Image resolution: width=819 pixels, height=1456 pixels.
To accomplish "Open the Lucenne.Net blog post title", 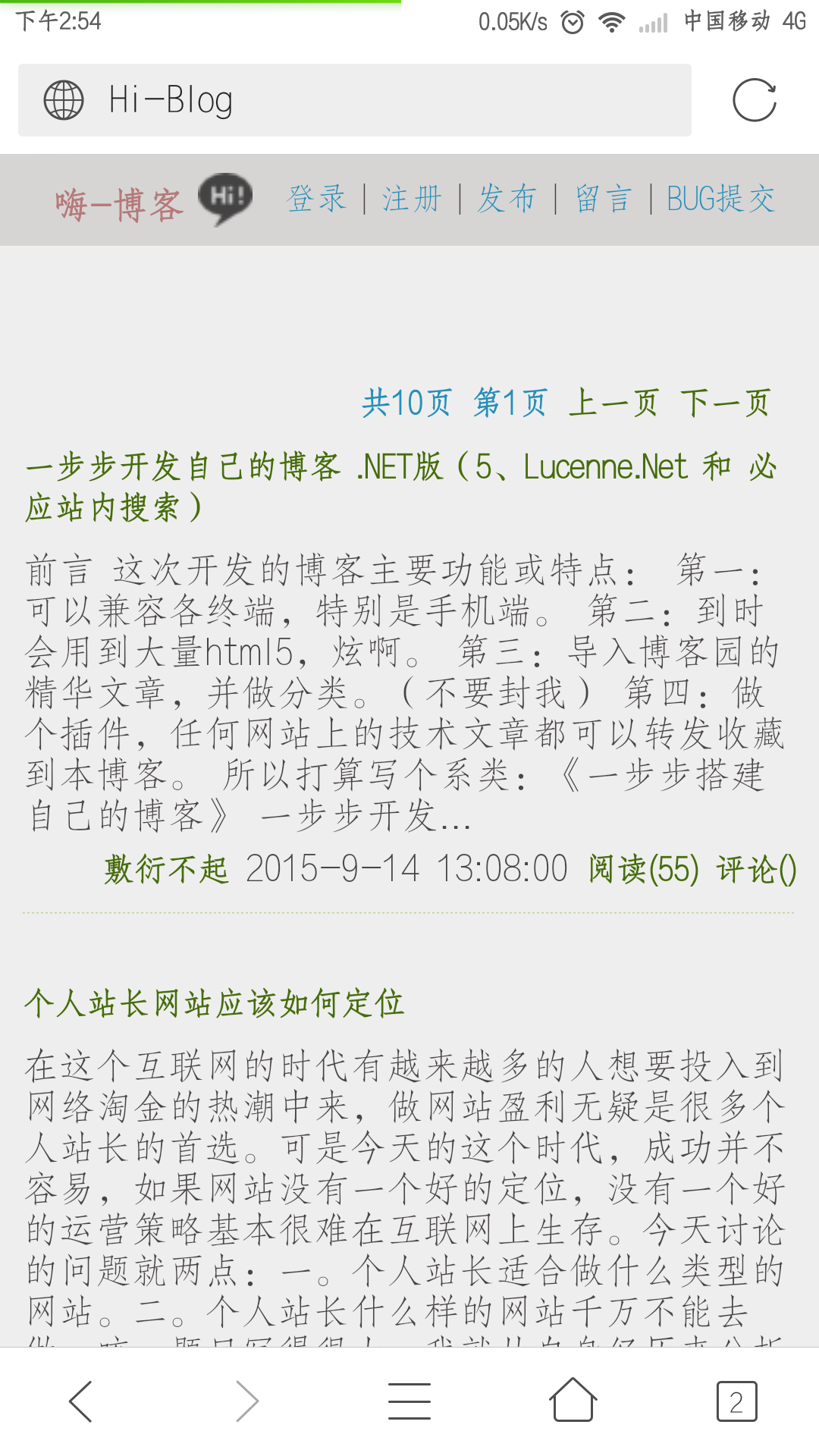I will click(x=400, y=486).
